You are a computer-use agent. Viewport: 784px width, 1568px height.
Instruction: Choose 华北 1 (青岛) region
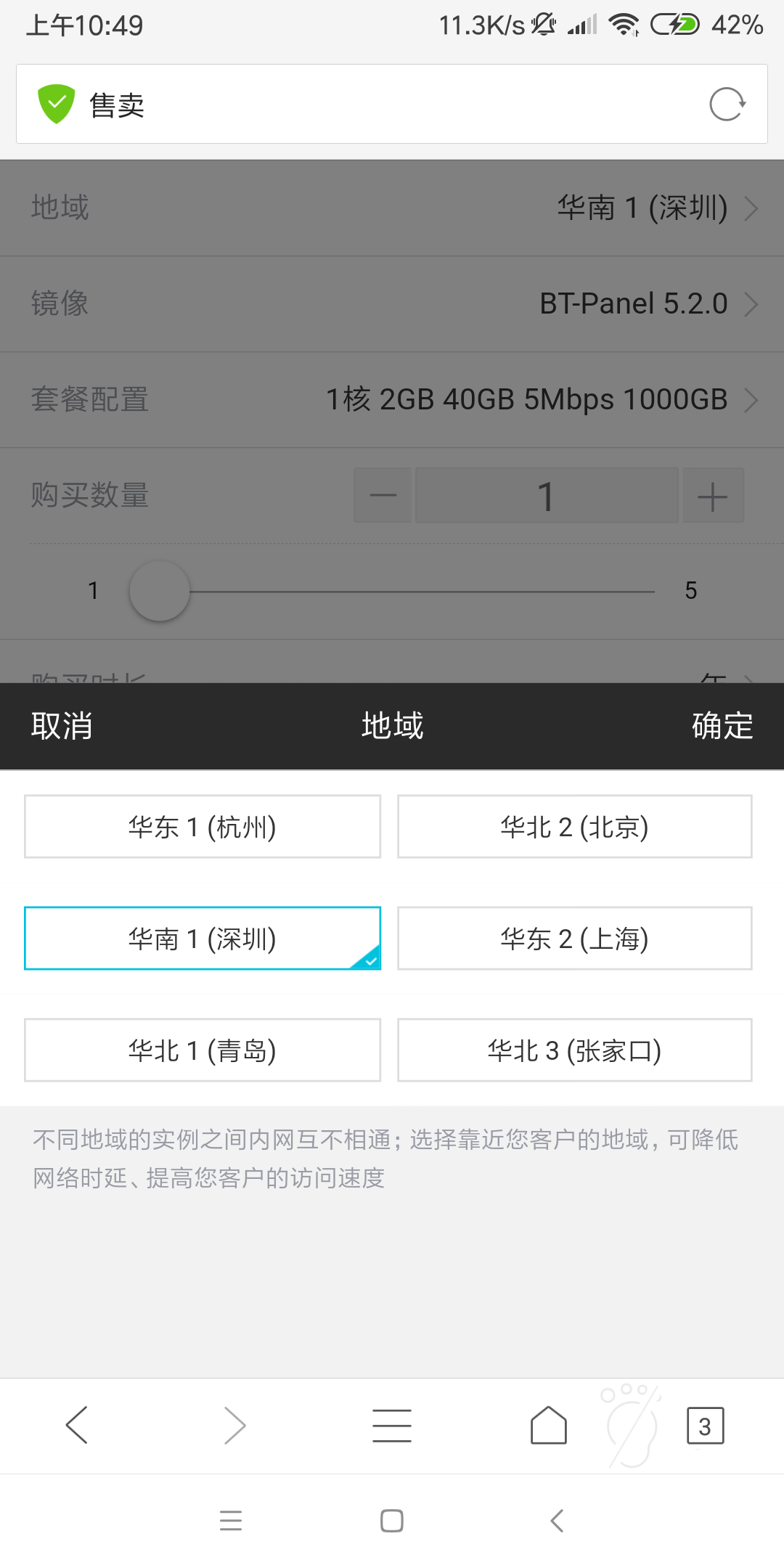coord(203,1050)
